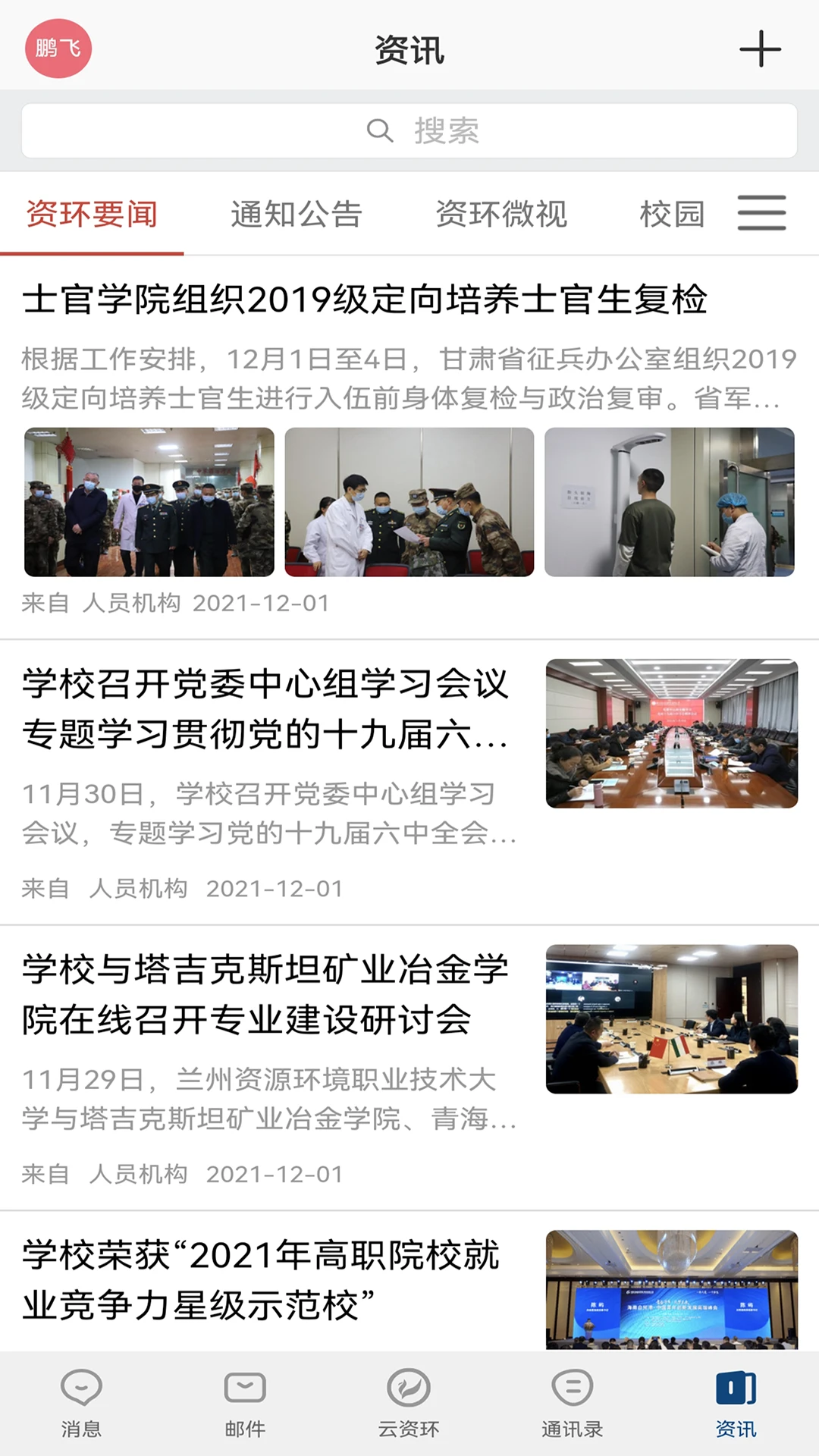
Task: Open article about 塔吉克斯坦矿业冶金学院研讨会
Action: (264, 995)
